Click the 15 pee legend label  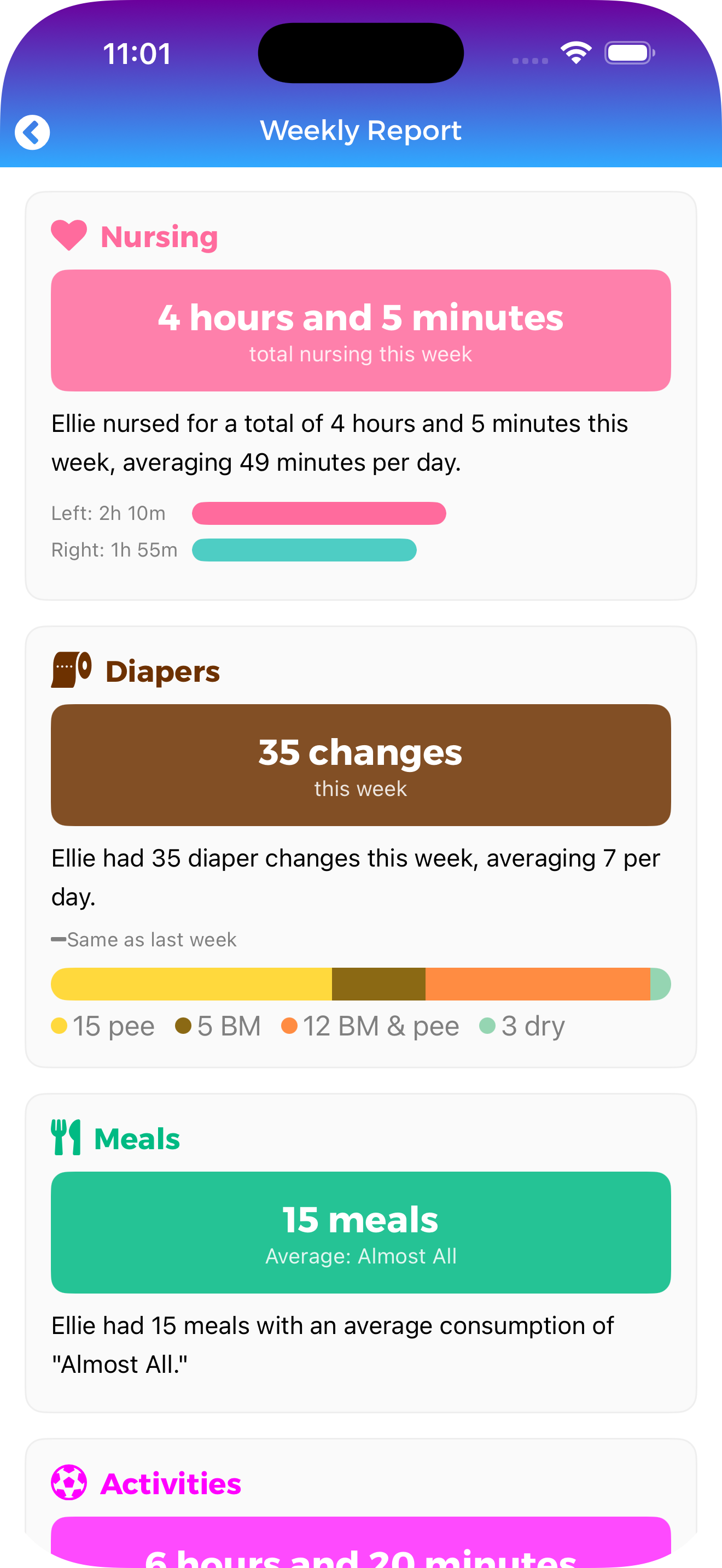point(112,1026)
